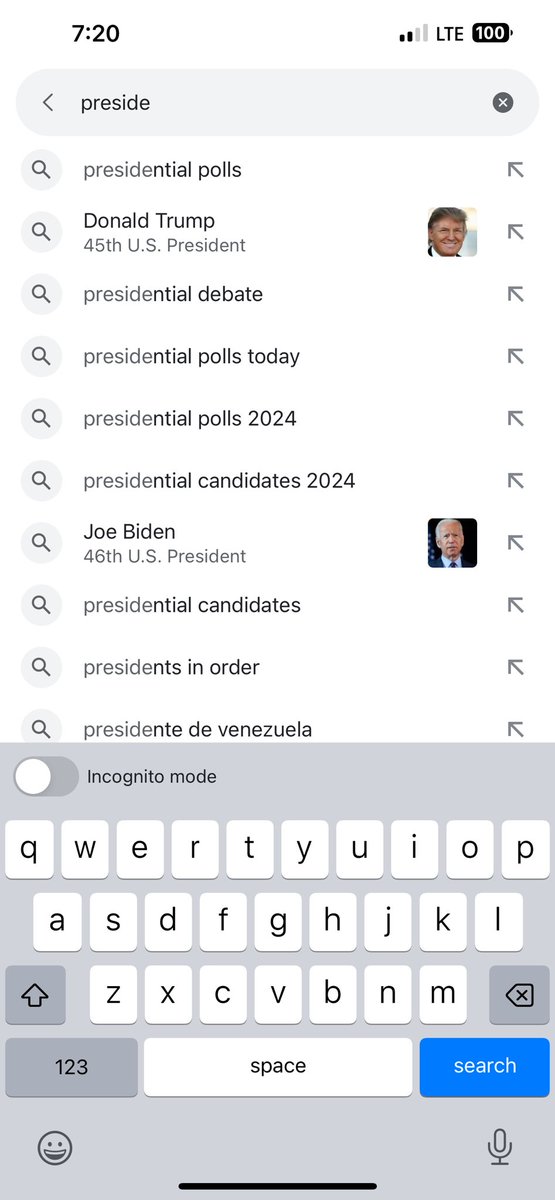Start voice dictation with the microphone

pos(500,1147)
